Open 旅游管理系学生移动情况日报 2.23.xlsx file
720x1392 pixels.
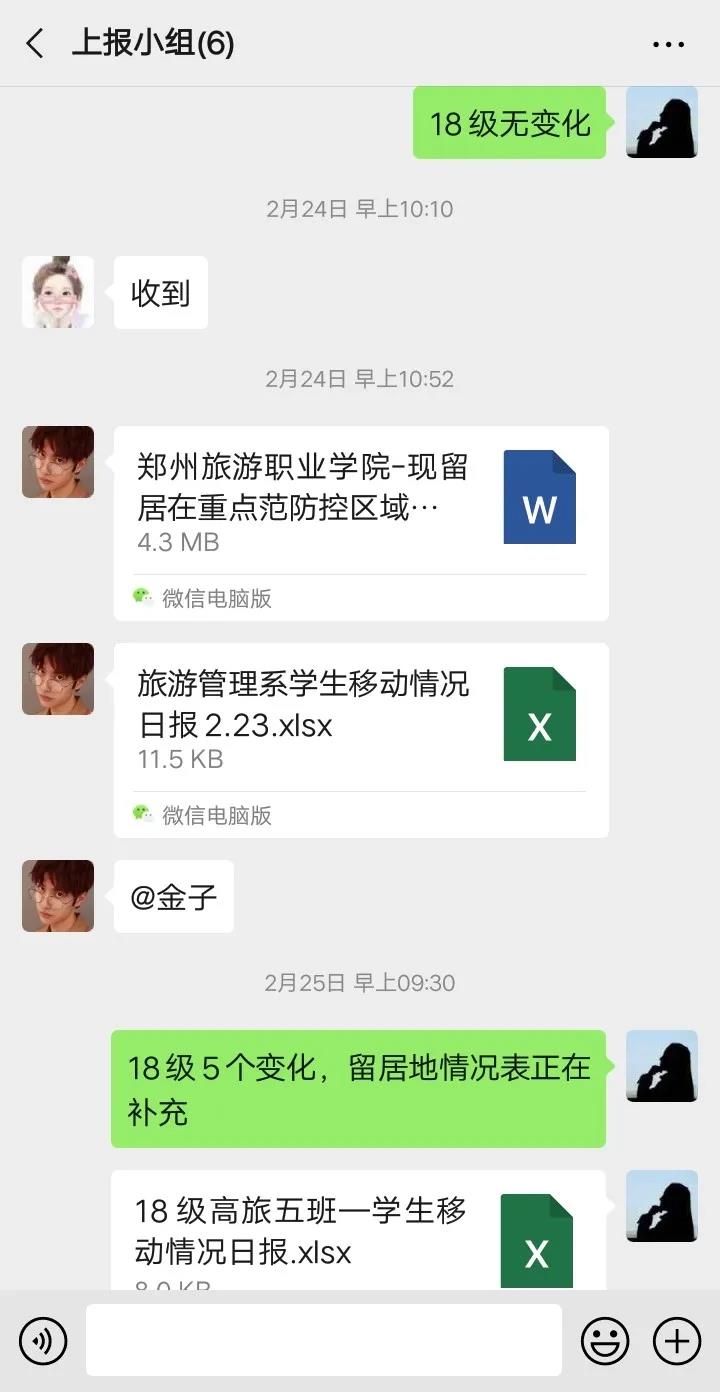pyautogui.click(x=360, y=722)
